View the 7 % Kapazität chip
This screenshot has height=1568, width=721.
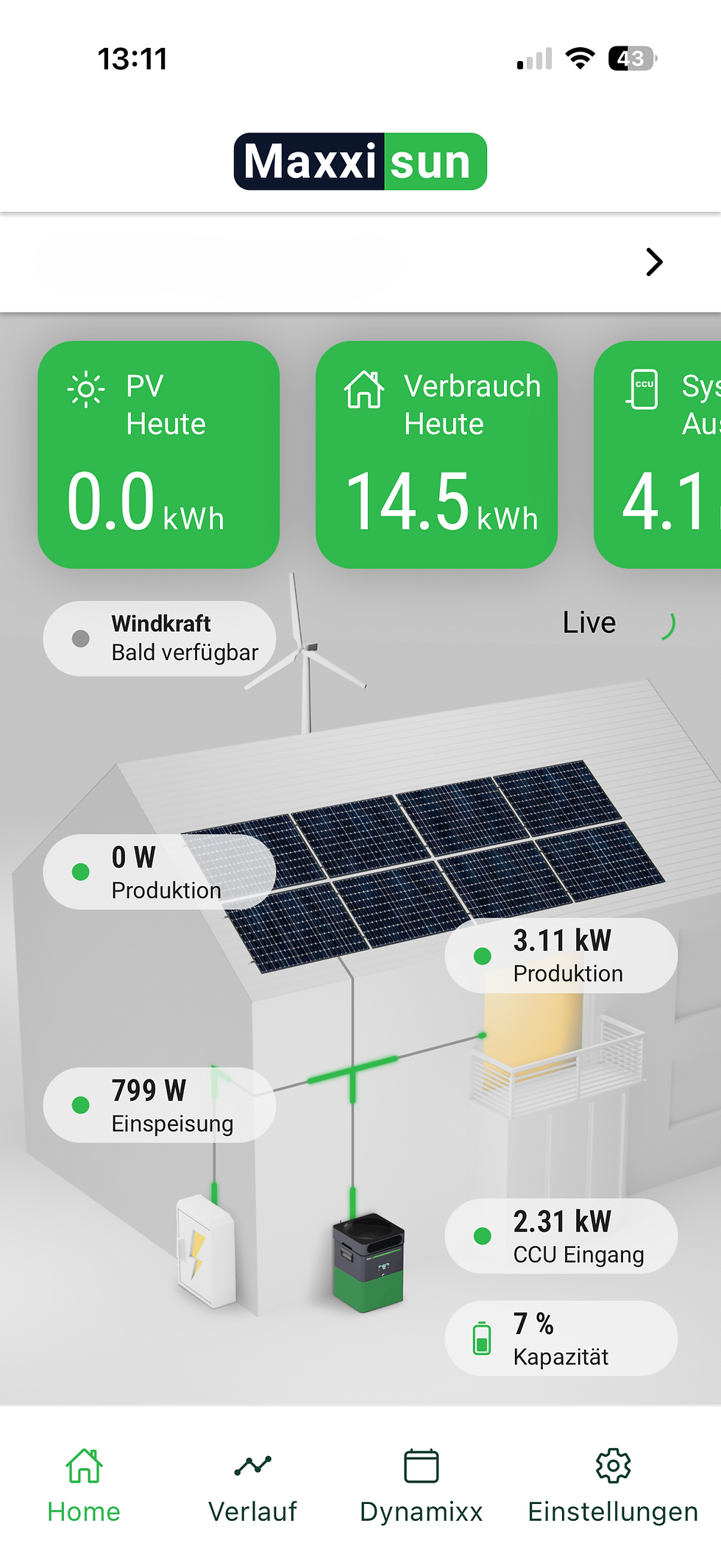[561, 1338]
